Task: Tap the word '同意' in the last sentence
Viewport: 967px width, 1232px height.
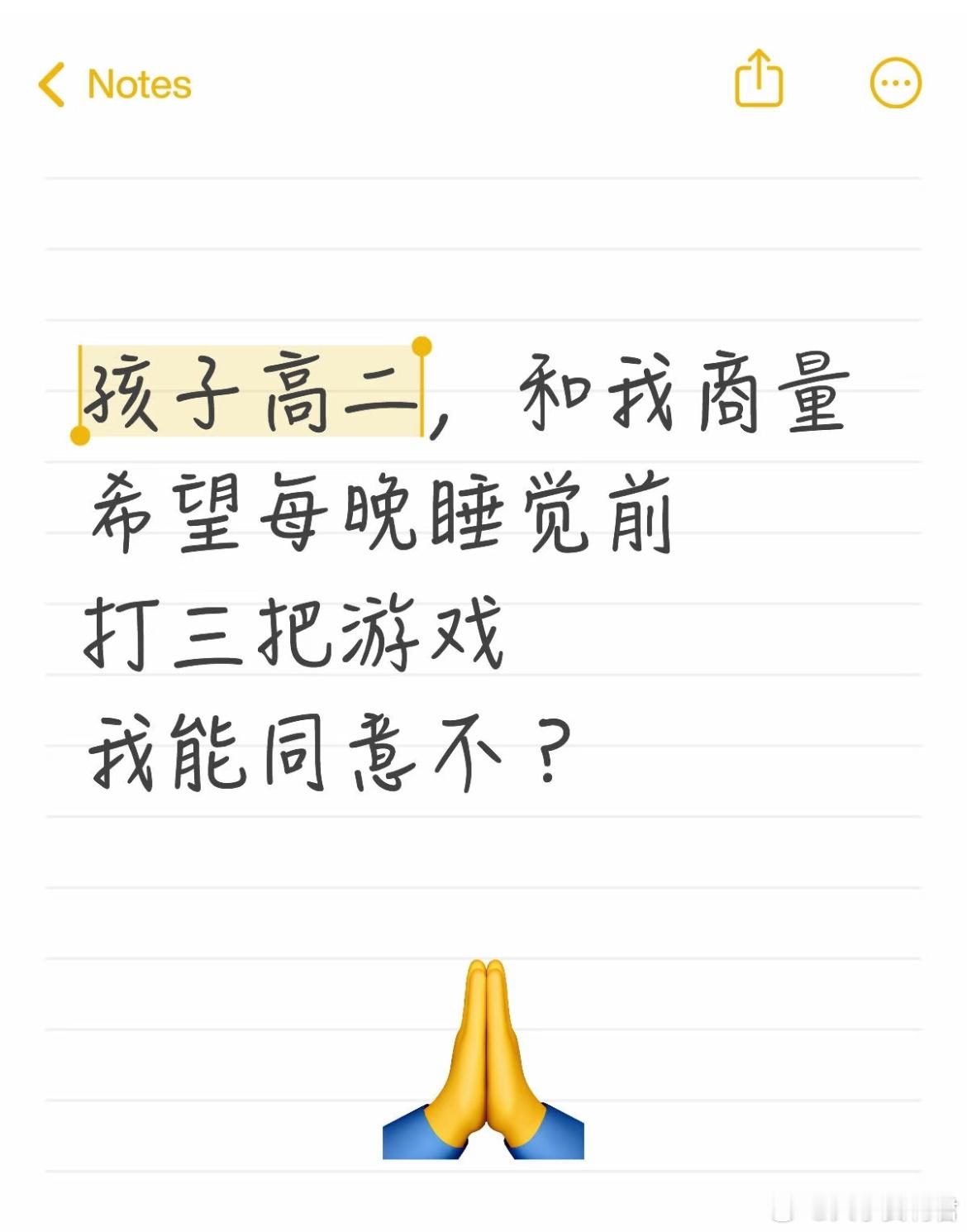Action: tap(339, 748)
